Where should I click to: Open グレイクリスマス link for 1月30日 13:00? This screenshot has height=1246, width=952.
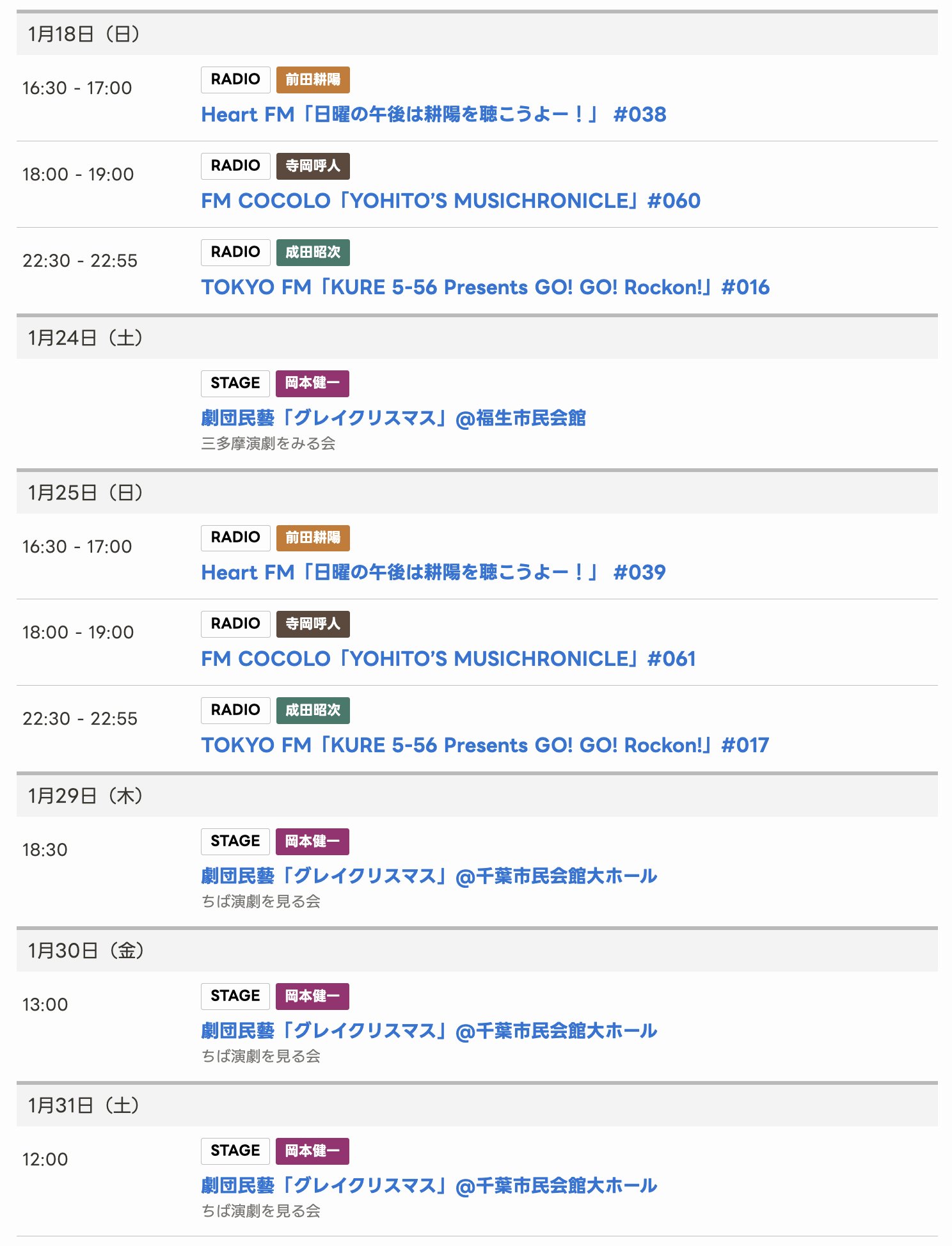(x=429, y=1031)
